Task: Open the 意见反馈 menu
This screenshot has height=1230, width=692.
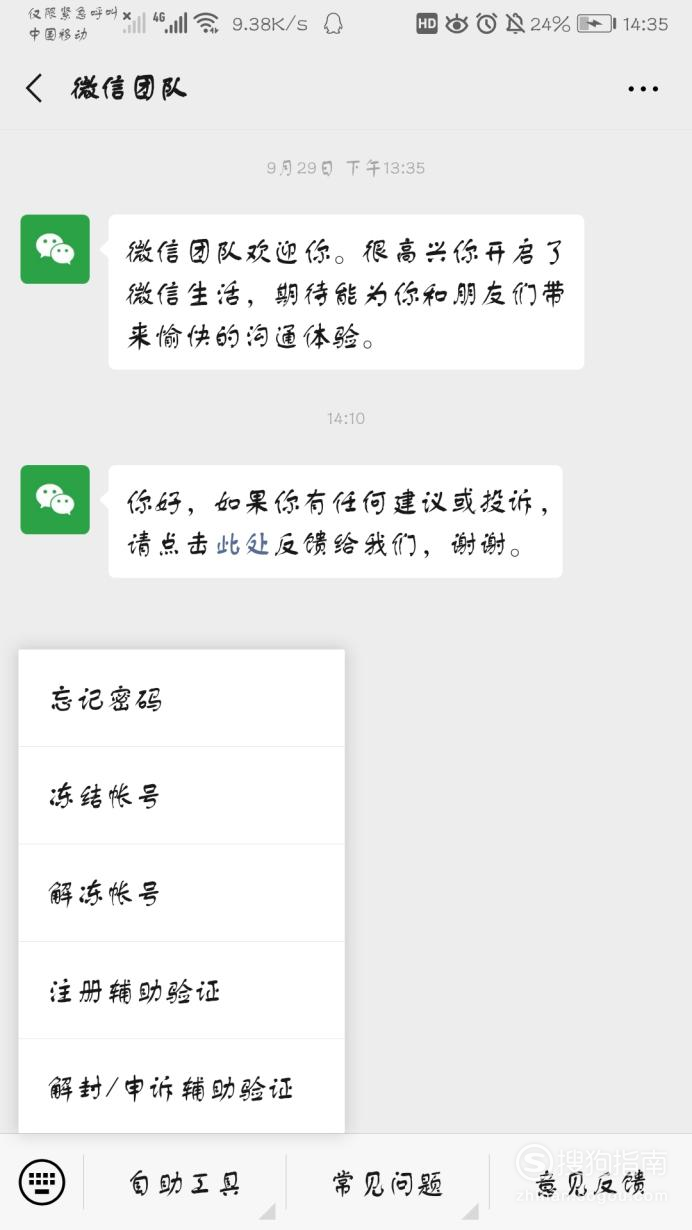Action: click(x=590, y=1184)
